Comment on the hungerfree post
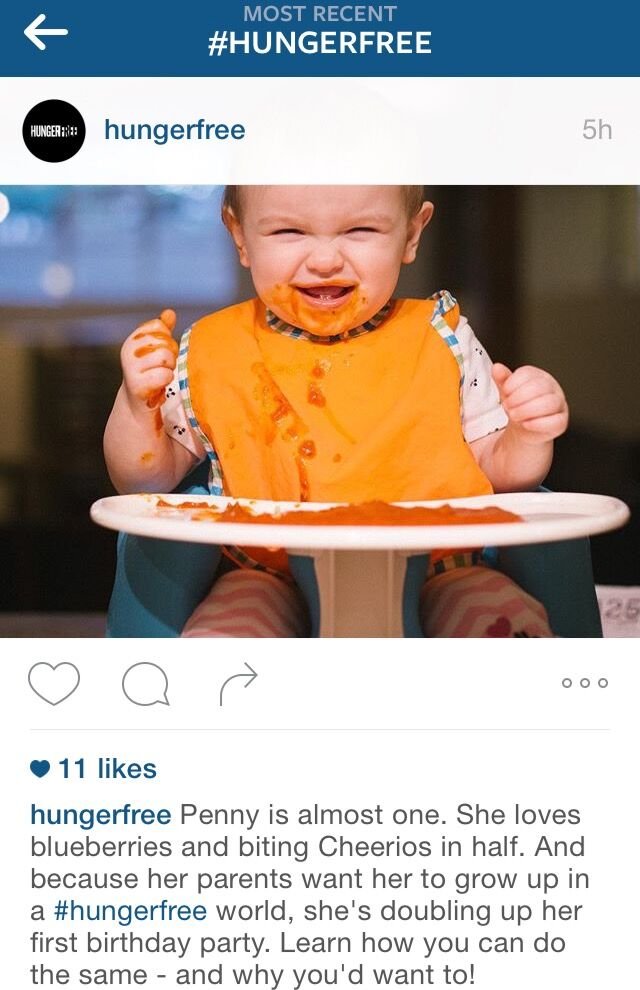 click(146, 684)
